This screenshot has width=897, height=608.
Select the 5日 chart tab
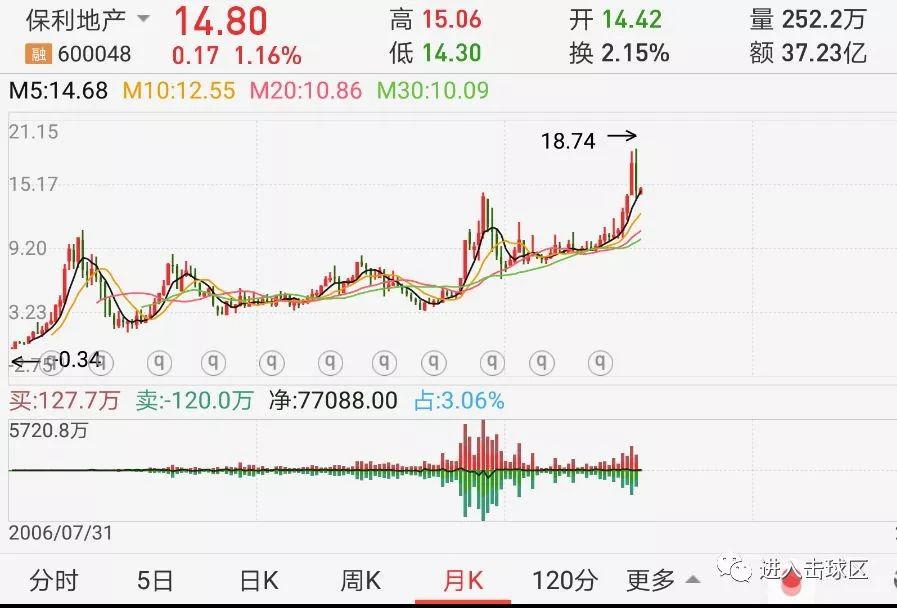155,579
